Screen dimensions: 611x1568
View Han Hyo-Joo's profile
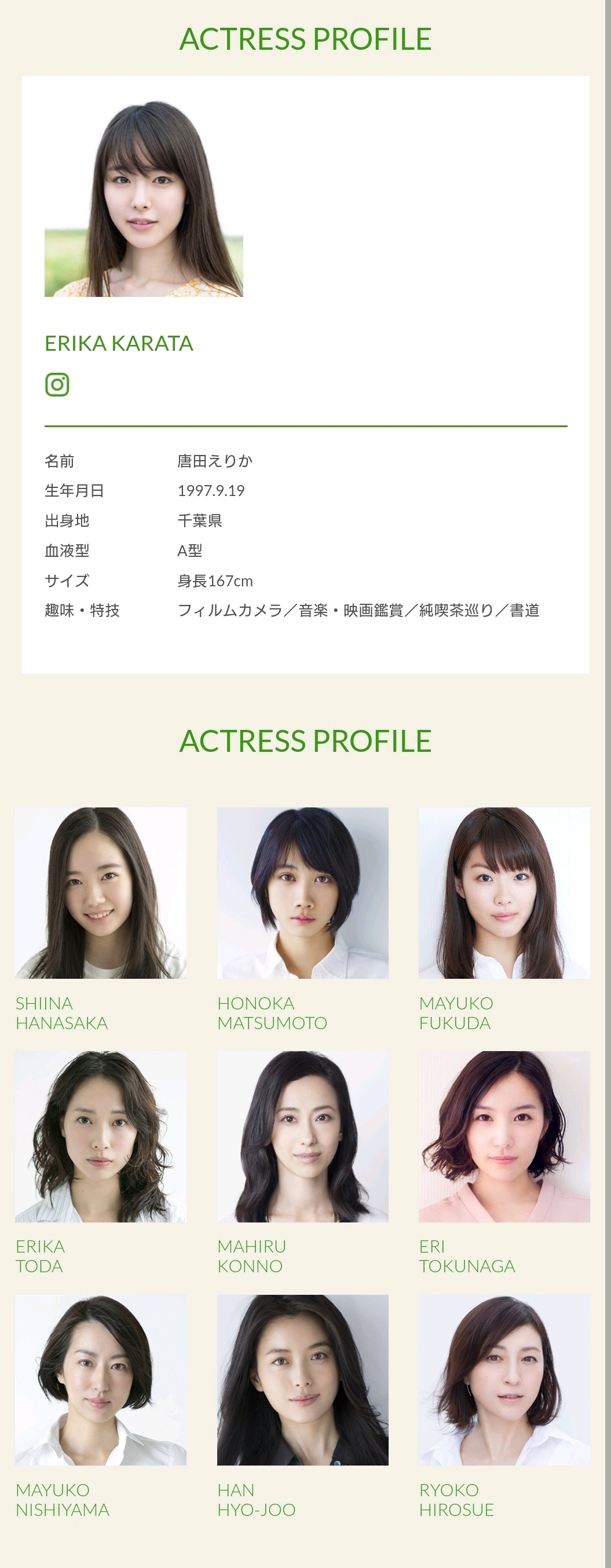tap(303, 1380)
